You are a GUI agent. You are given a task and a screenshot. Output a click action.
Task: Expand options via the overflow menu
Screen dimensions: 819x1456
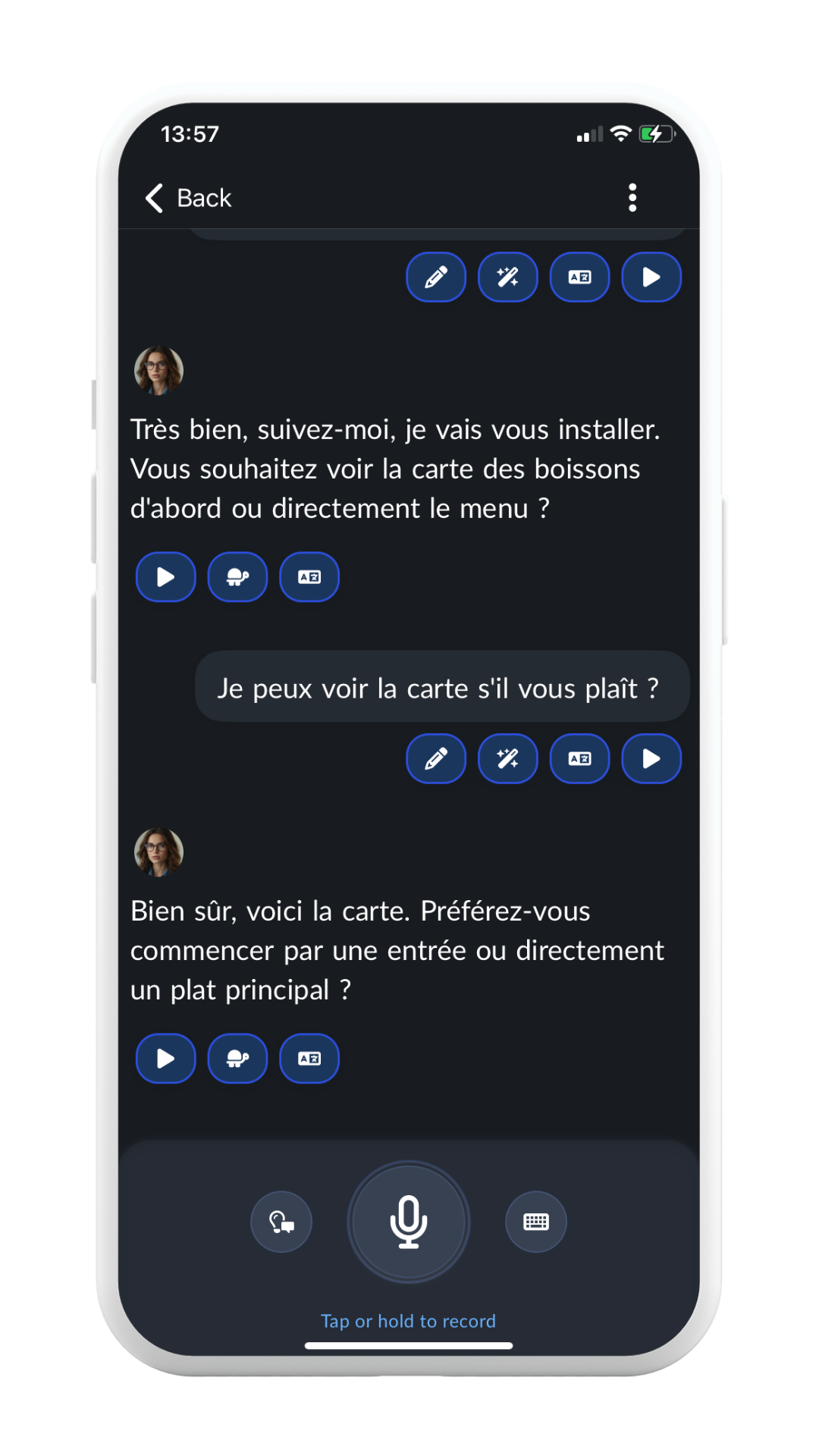pyautogui.click(x=632, y=198)
